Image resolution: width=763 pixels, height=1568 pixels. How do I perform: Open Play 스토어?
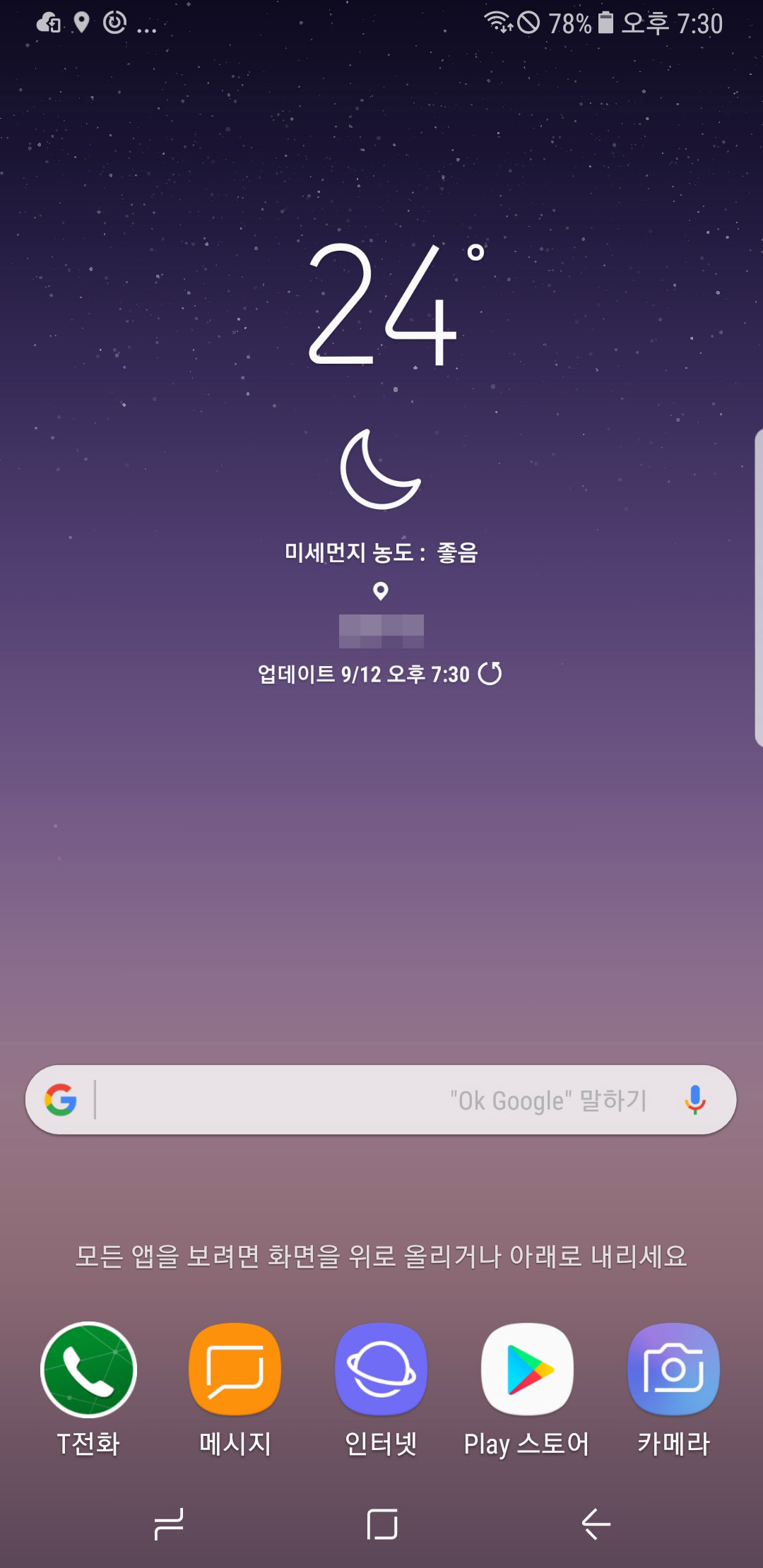pos(527,1370)
